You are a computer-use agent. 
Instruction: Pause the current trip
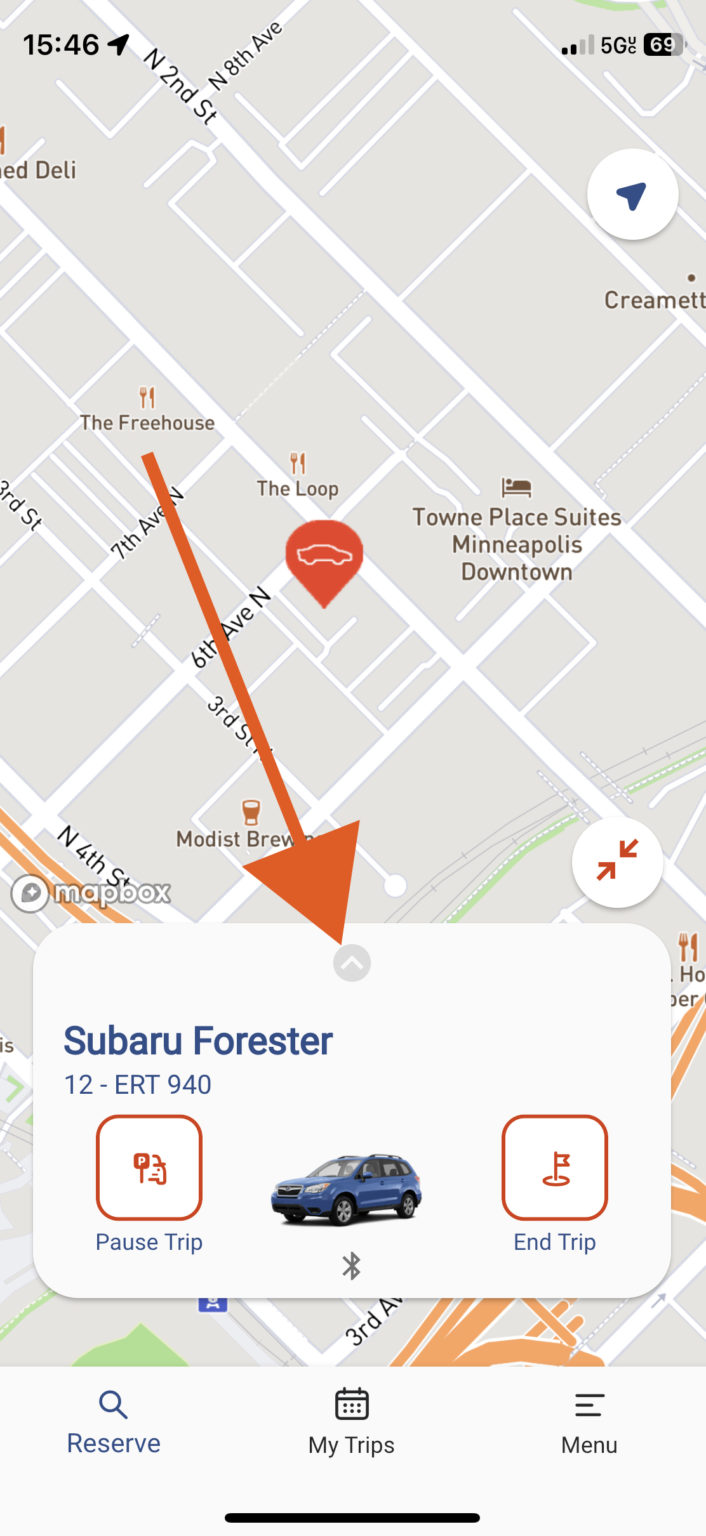tap(149, 1168)
